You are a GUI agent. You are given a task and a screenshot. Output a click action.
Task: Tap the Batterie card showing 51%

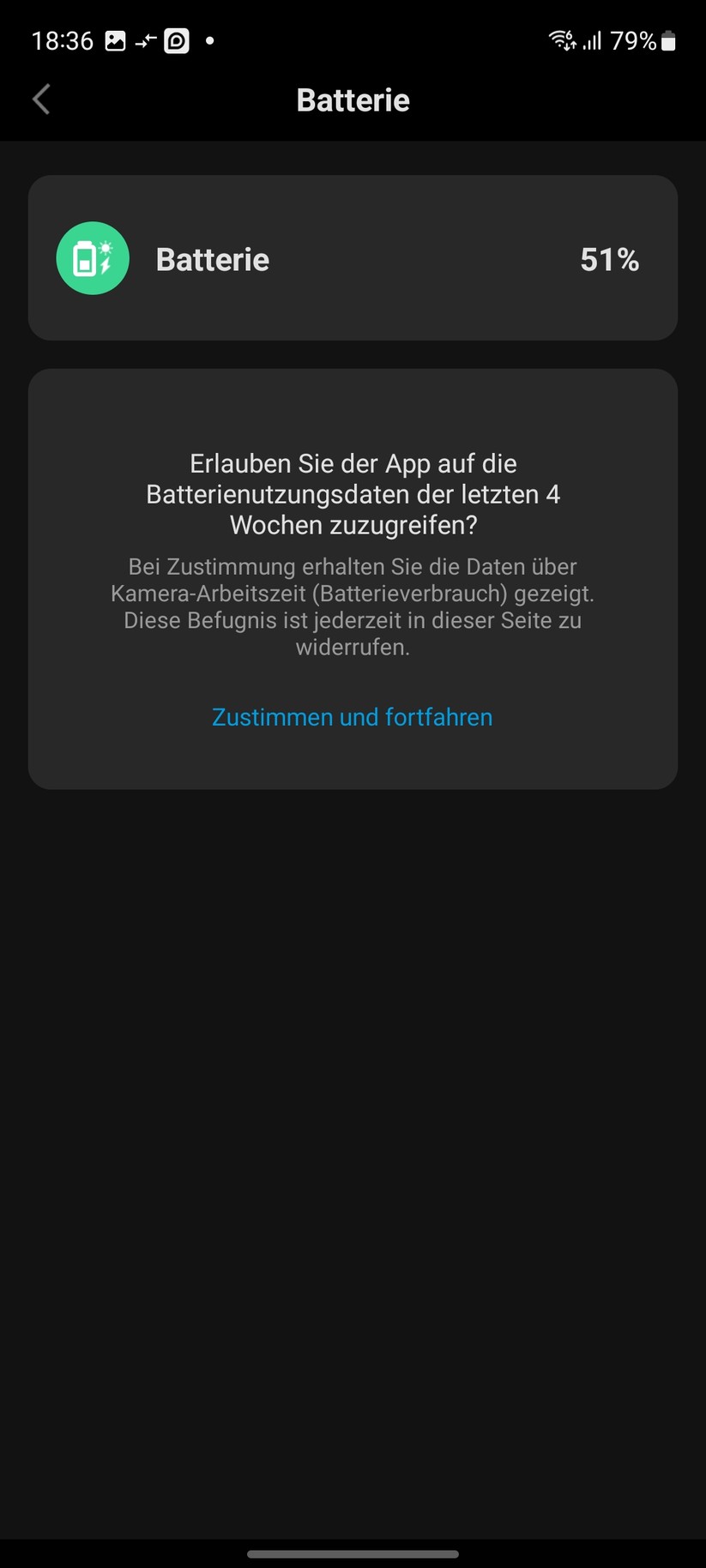click(353, 257)
